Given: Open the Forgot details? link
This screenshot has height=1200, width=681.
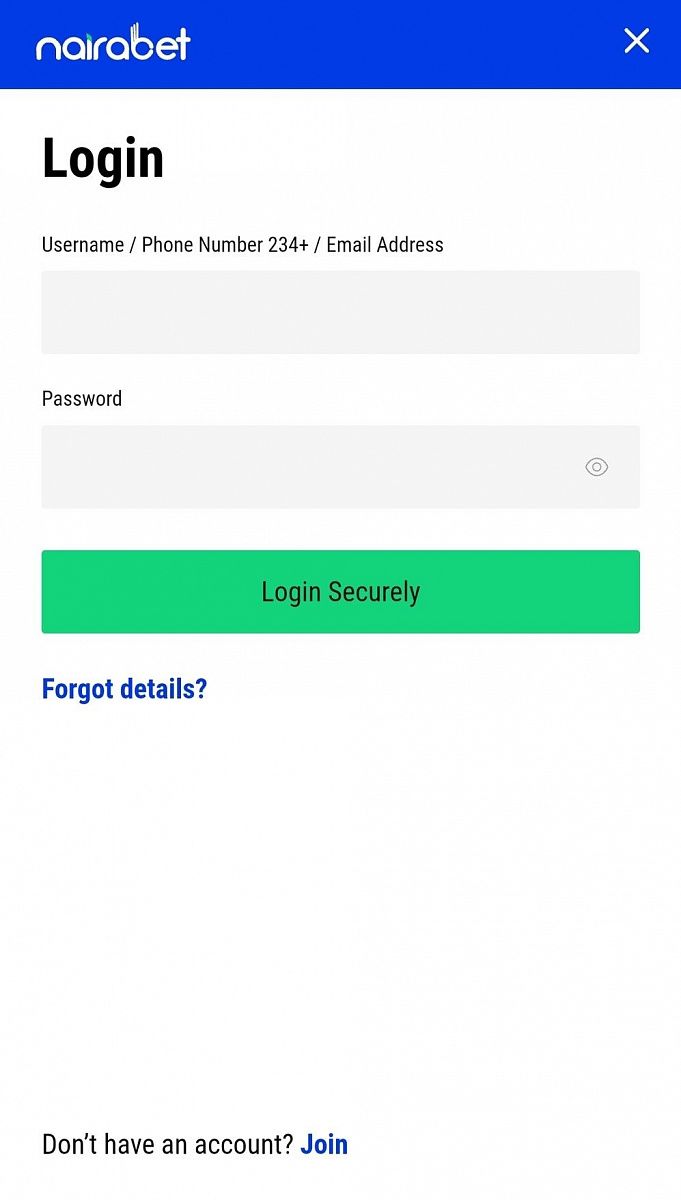Looking at the screenshot, I should coord(124,689).
